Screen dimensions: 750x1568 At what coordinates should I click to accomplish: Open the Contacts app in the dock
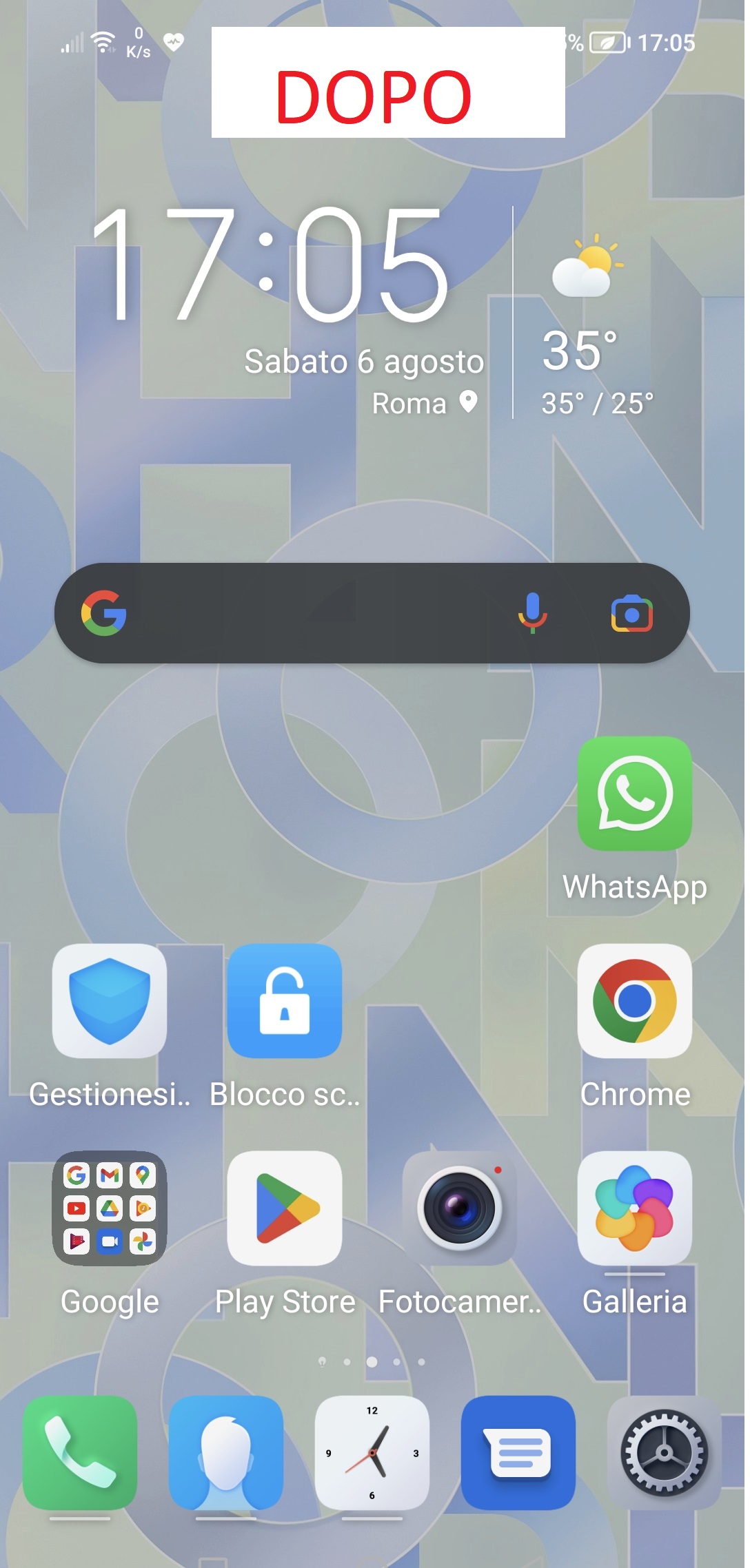pyautogui.click(x=226, y=1452)
